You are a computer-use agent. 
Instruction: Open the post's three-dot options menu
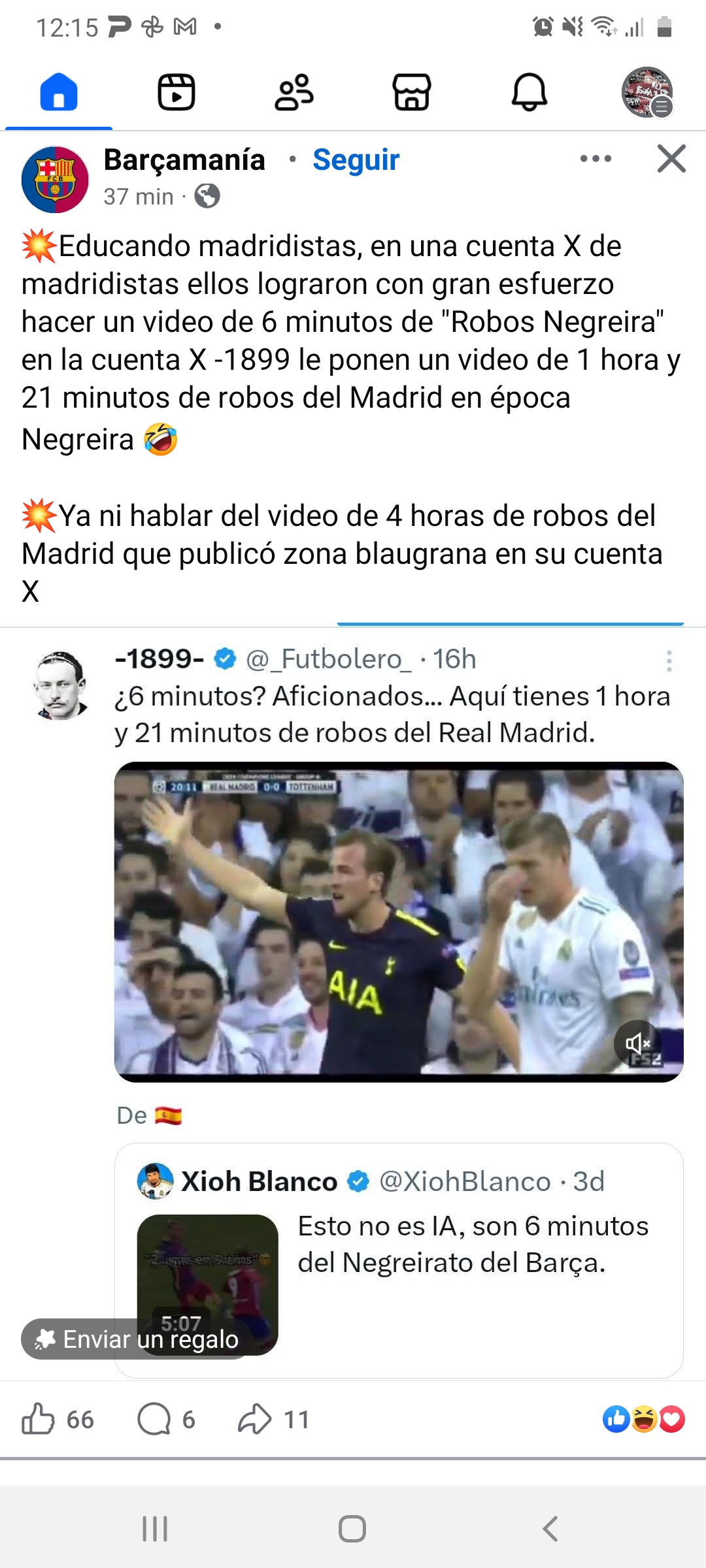[x=596, y=159]
